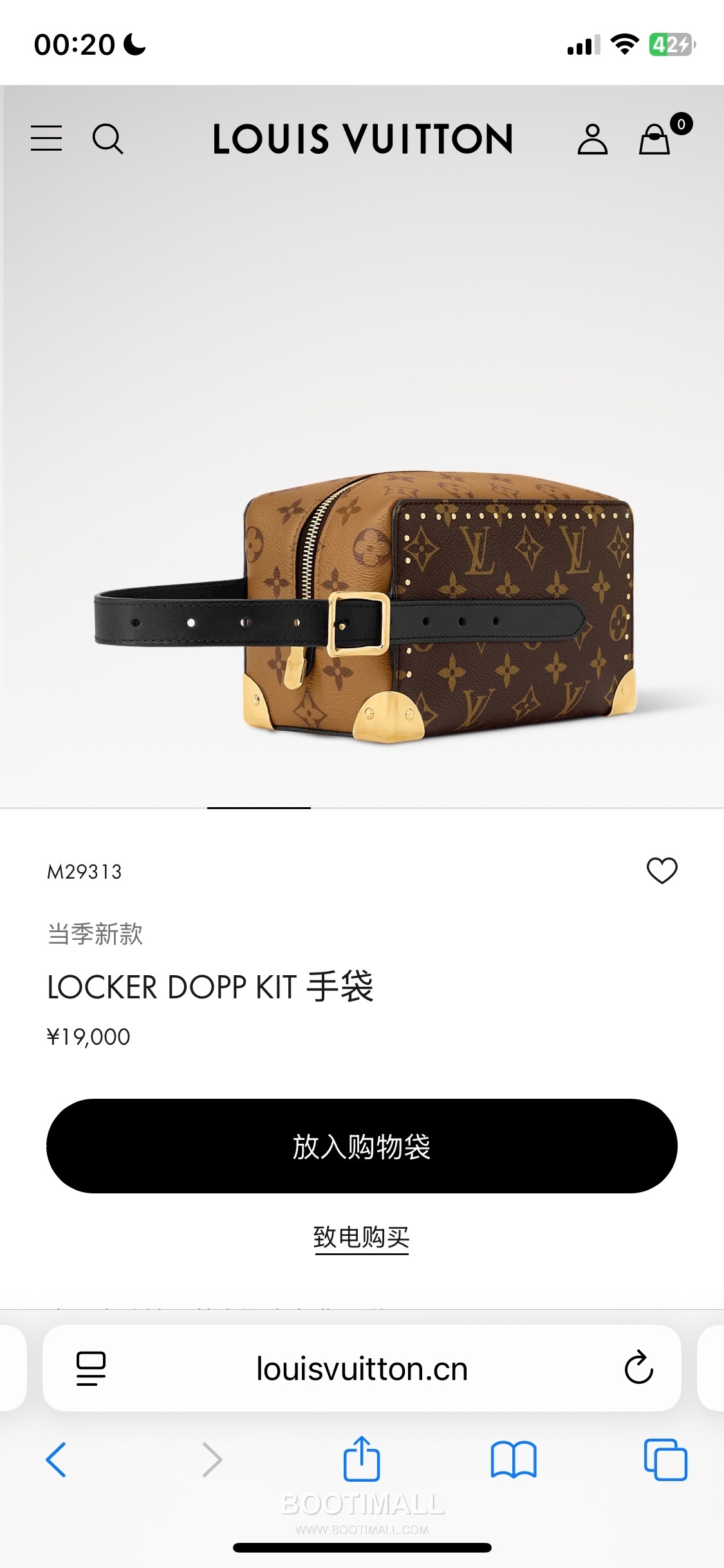Open the account profile icon

593,141
